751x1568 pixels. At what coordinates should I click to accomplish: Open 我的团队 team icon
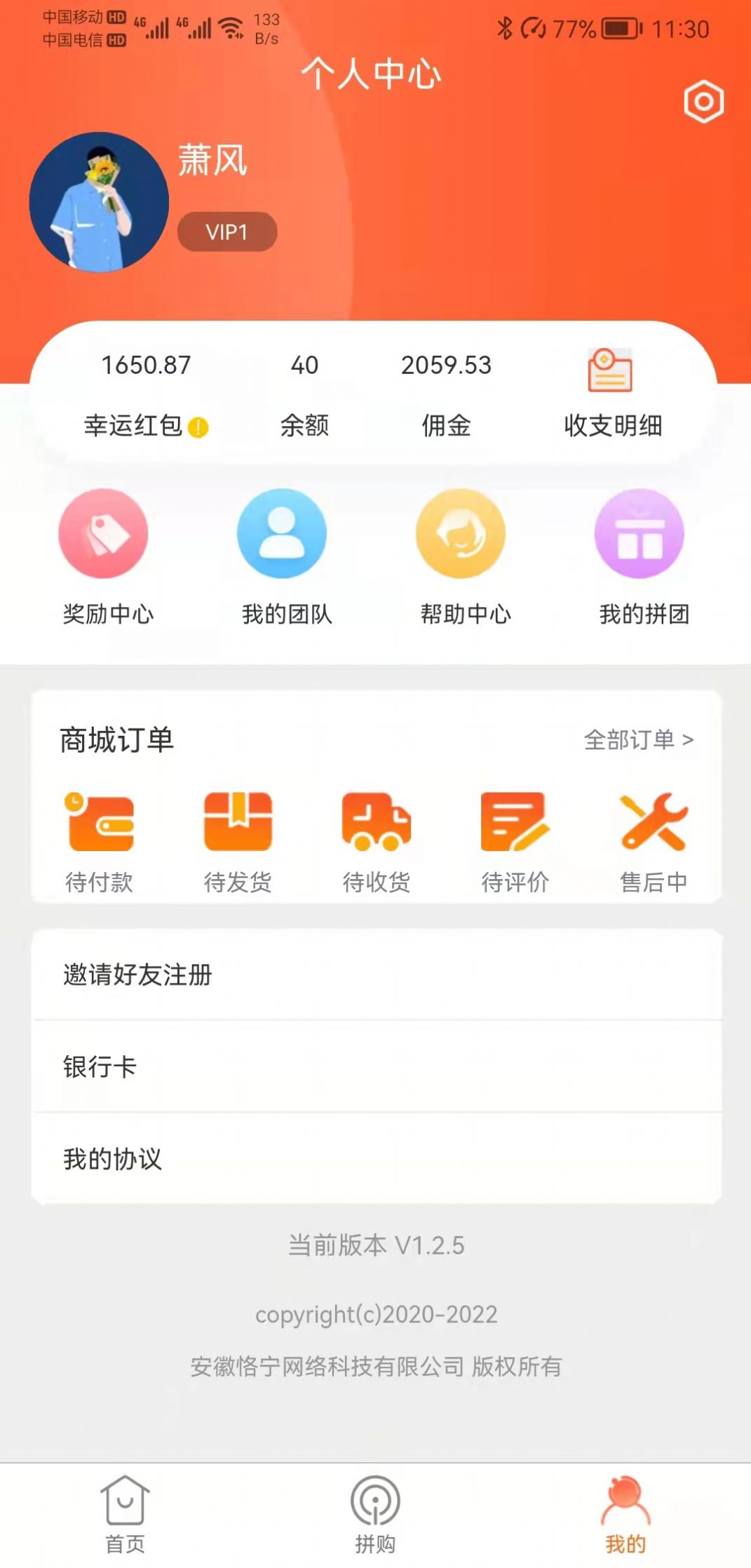tap(281, 534)
